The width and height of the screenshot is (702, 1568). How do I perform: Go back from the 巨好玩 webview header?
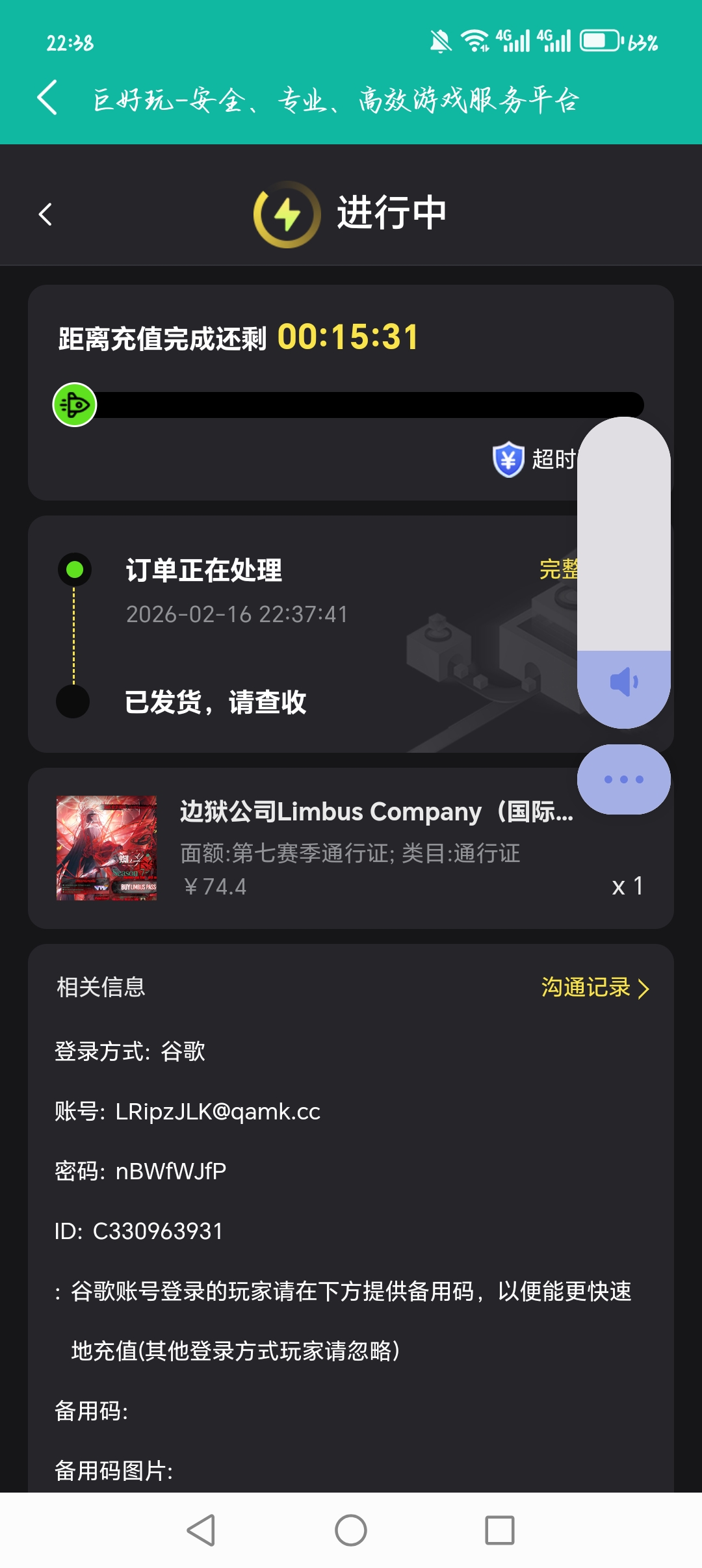pos(47,98)
